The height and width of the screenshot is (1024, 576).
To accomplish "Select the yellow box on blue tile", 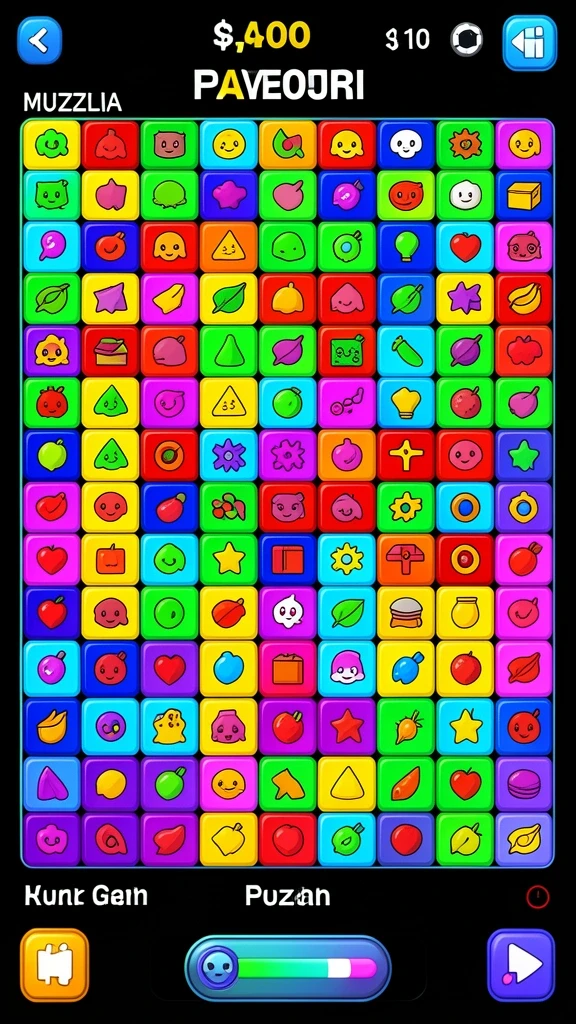I will tap(524, 196).
